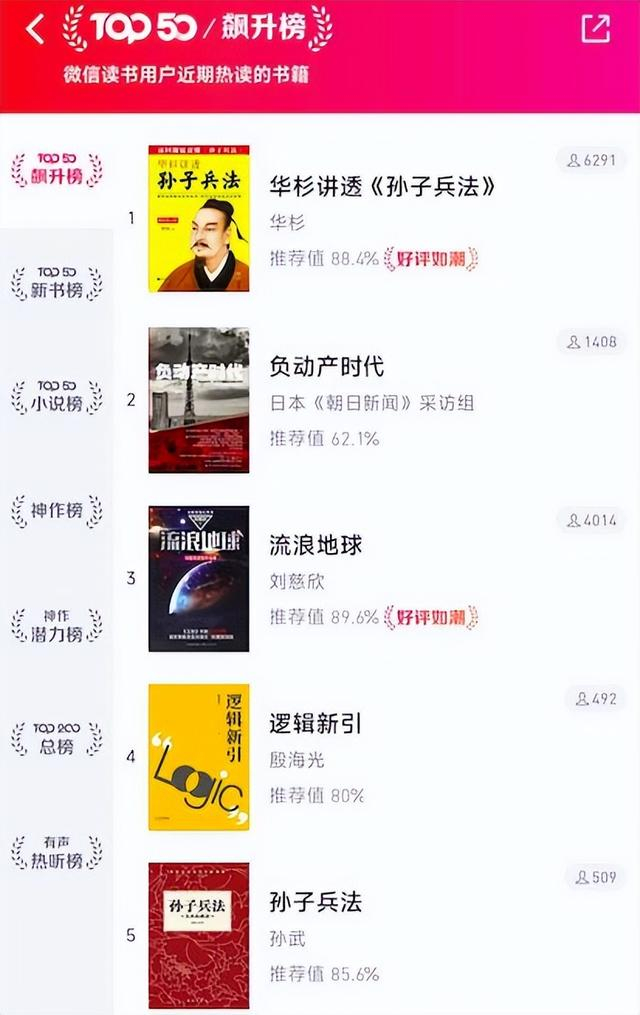Image resolution: width=640 pixels, height=1015 pixels.
Task: Open the book 负动产时代
Action: coord(327,366)
